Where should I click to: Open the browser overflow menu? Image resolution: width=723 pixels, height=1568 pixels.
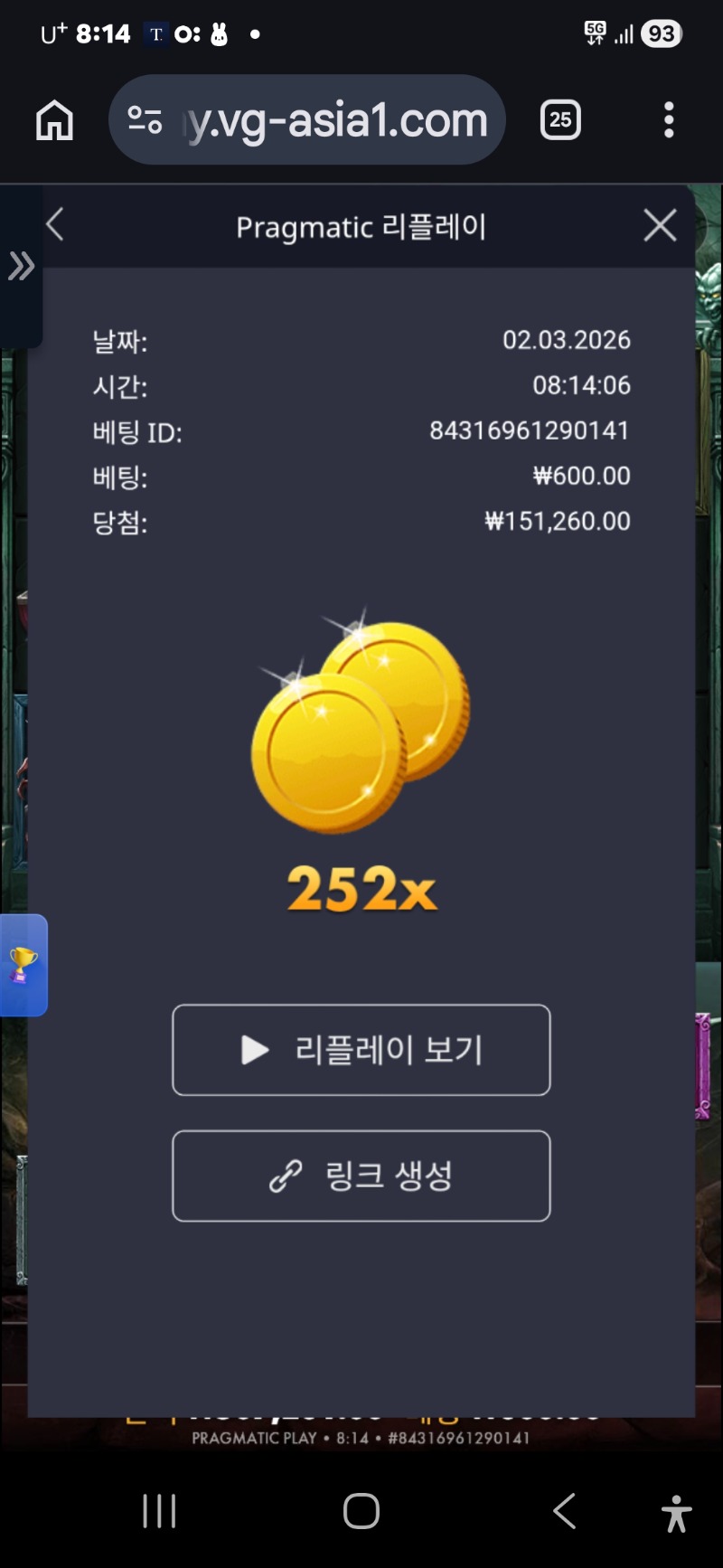[669, 120]
